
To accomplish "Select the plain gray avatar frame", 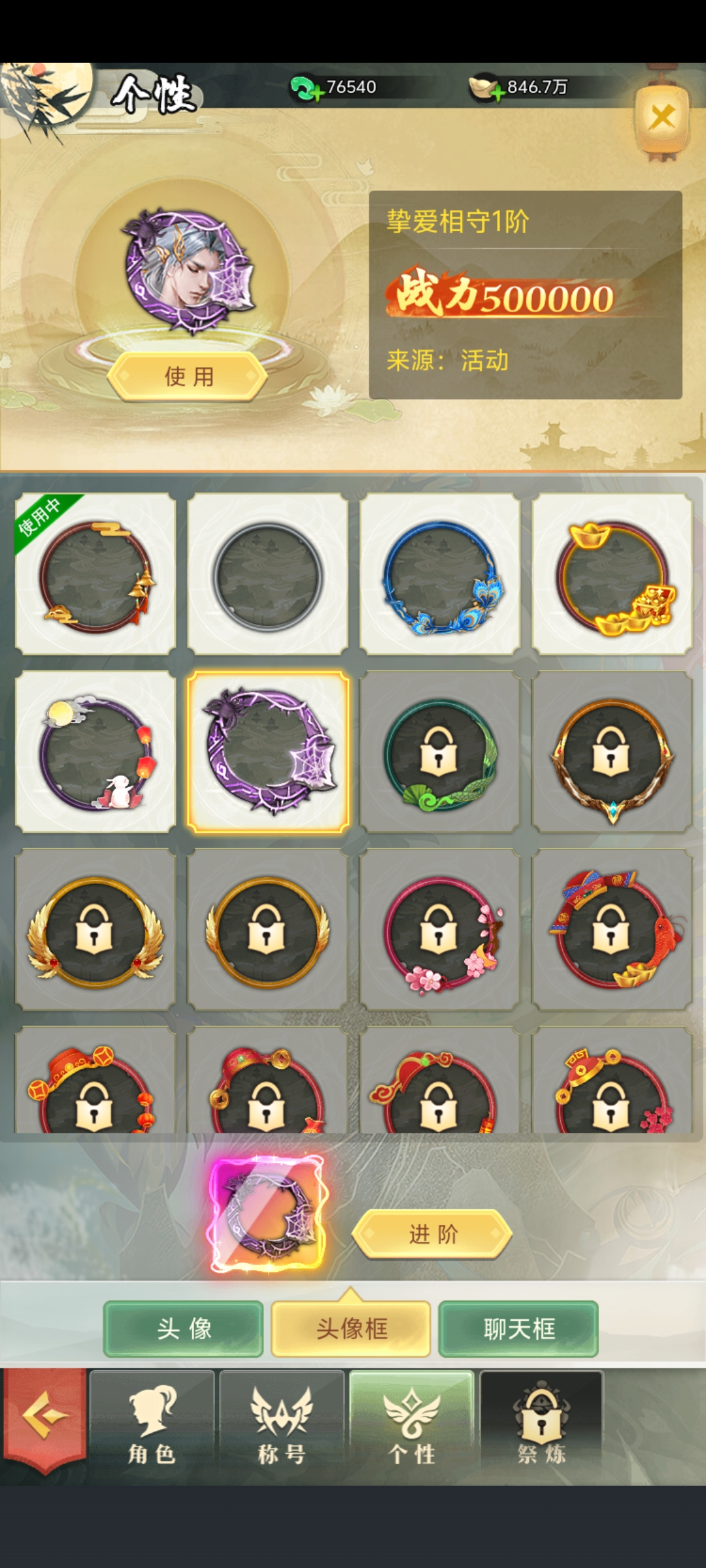I will [268, 575].
